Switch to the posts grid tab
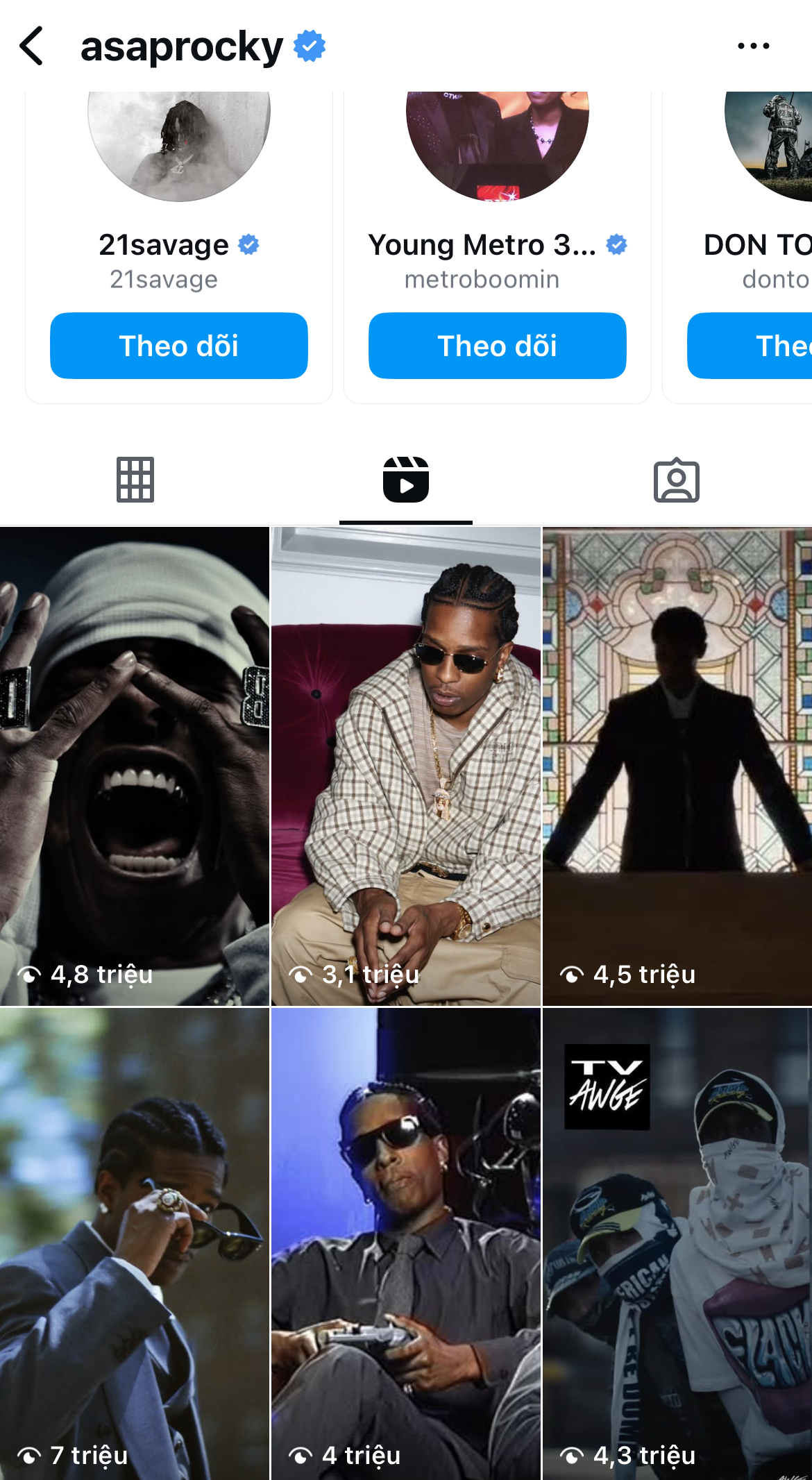812x1480 pixels. (135, 480)
